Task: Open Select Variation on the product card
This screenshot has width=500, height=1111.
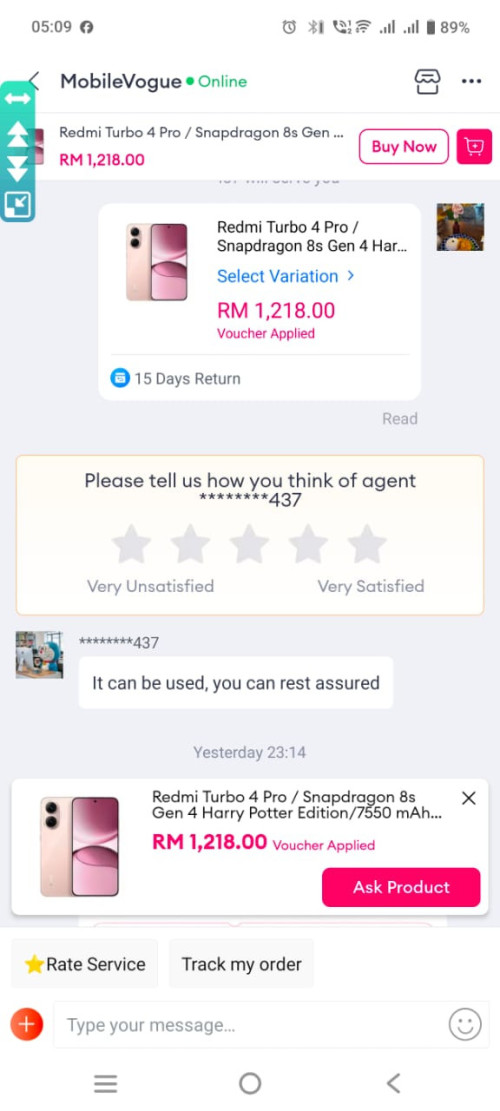Action: click(x=285, y=276)
